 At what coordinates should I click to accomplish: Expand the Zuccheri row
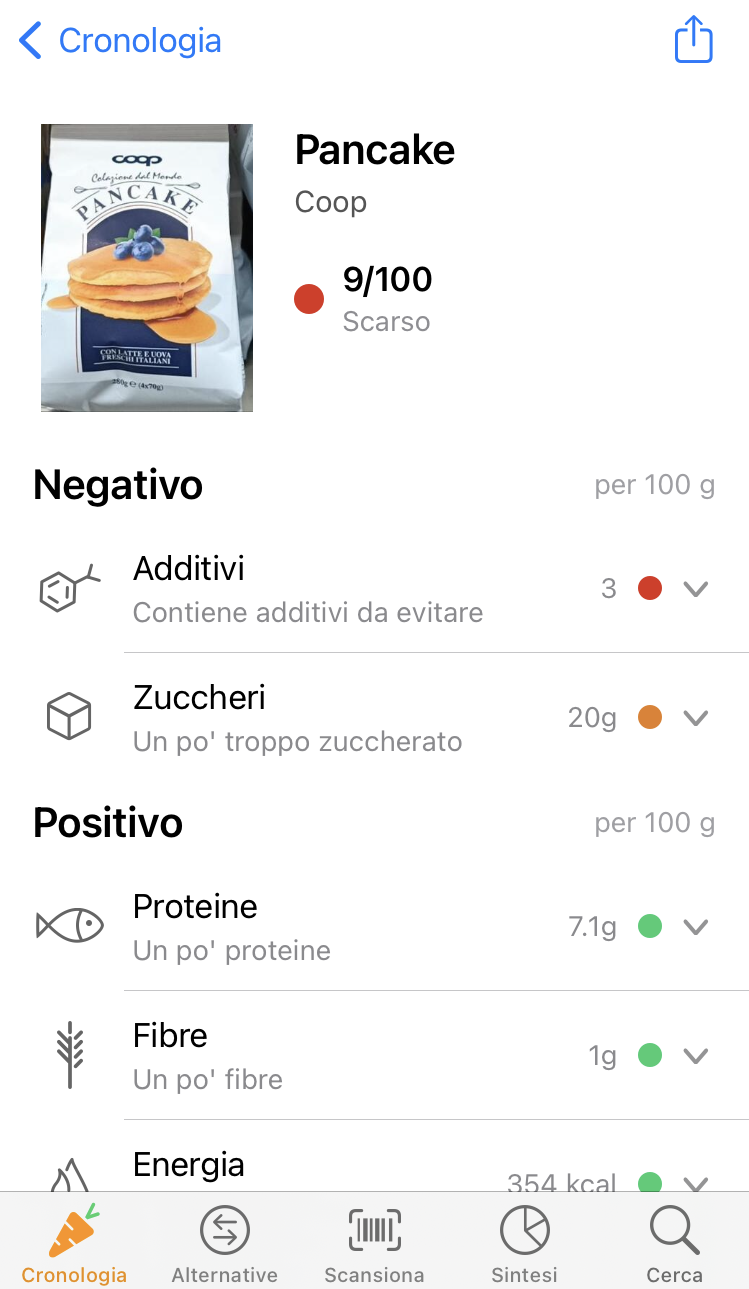(x=695, y=717)
